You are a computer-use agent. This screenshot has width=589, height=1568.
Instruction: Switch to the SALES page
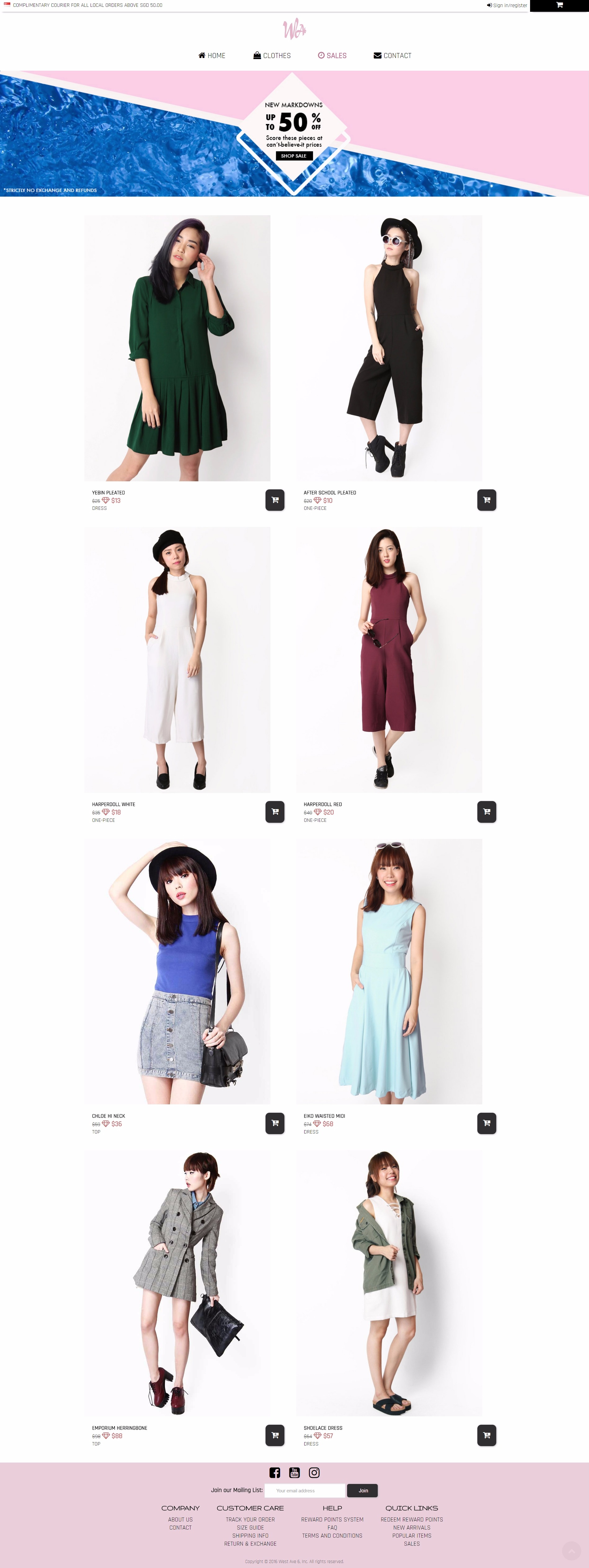332,56
